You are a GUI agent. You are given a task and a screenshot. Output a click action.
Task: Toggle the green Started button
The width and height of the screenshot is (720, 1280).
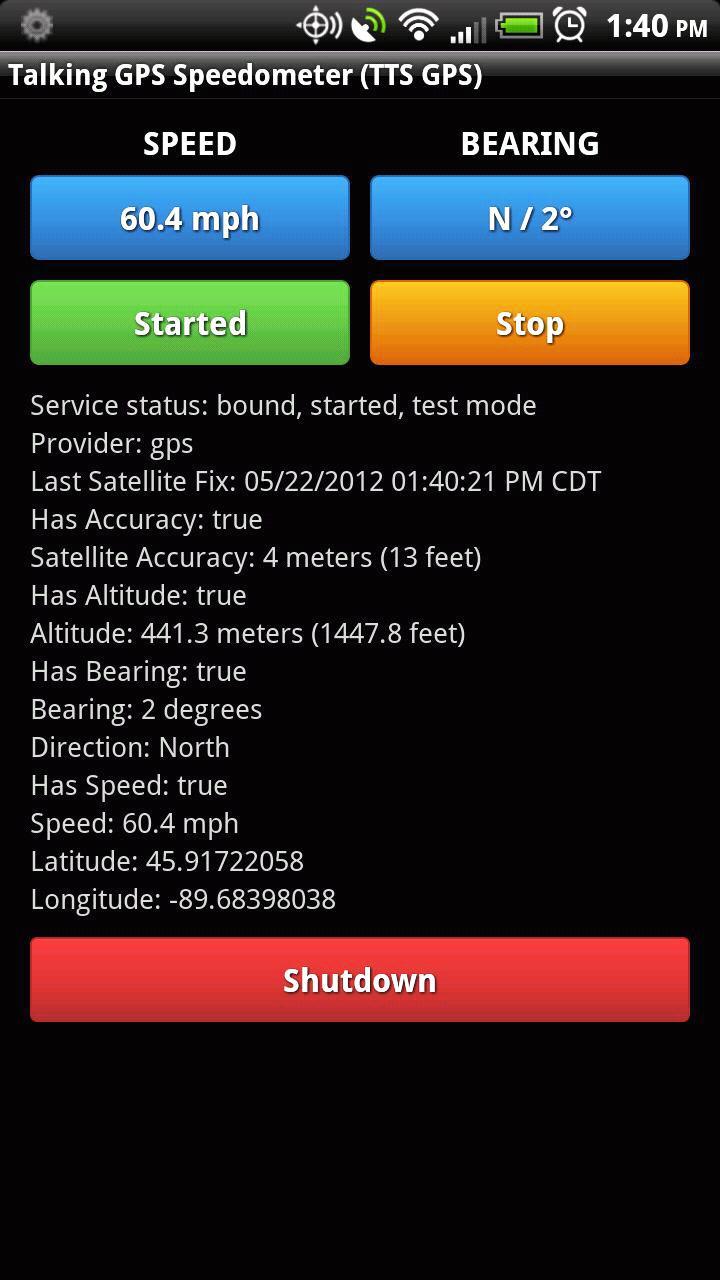pyautogui.click(x=189, y=322)
